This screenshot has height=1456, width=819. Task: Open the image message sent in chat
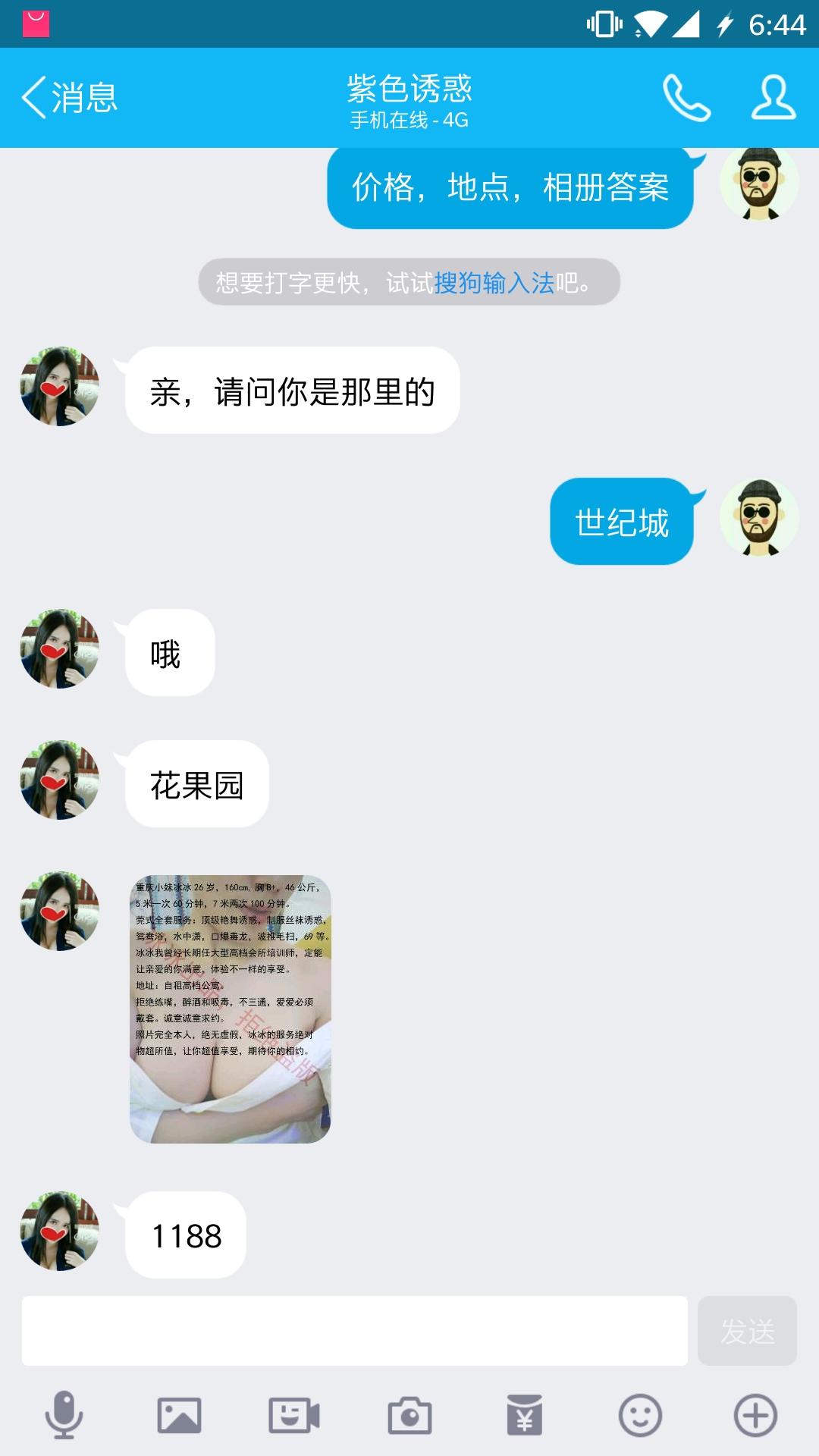[x=230, y=1009]
